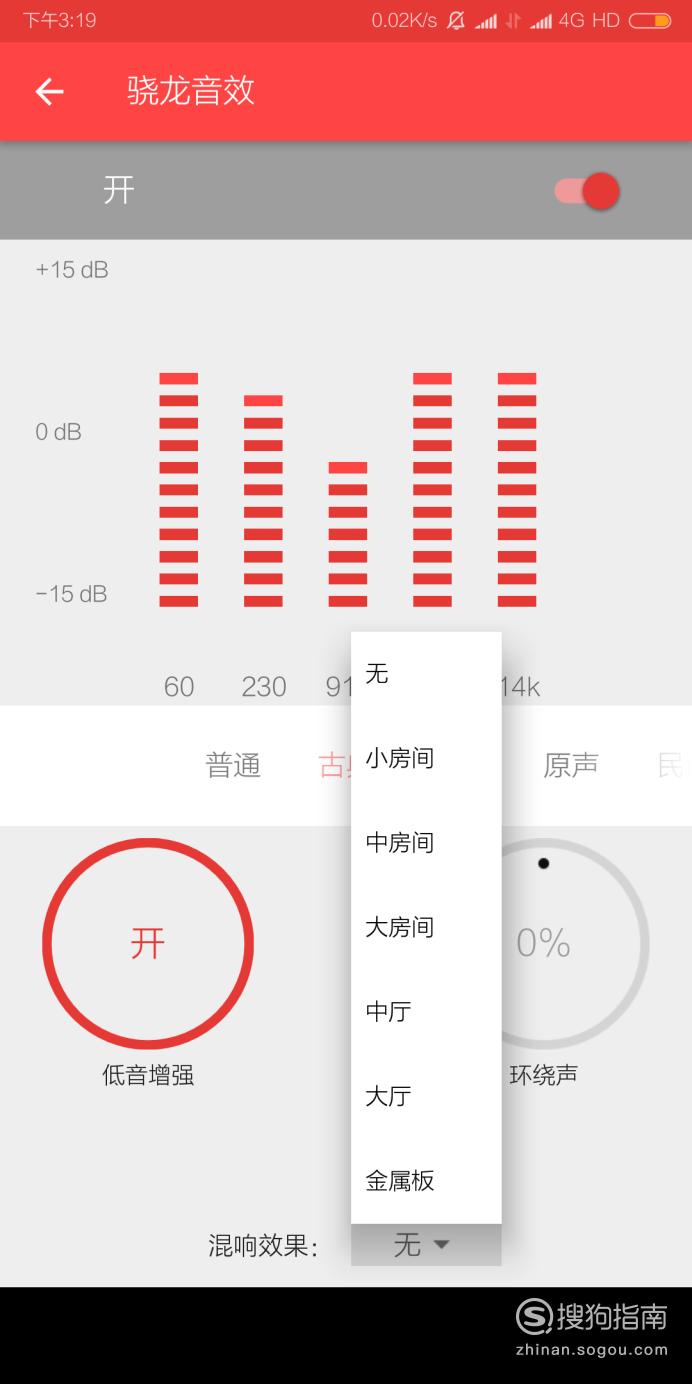Pick 大房间 from the dropdown list
The height and width of the screenshot is (1384, 692).
426,927
